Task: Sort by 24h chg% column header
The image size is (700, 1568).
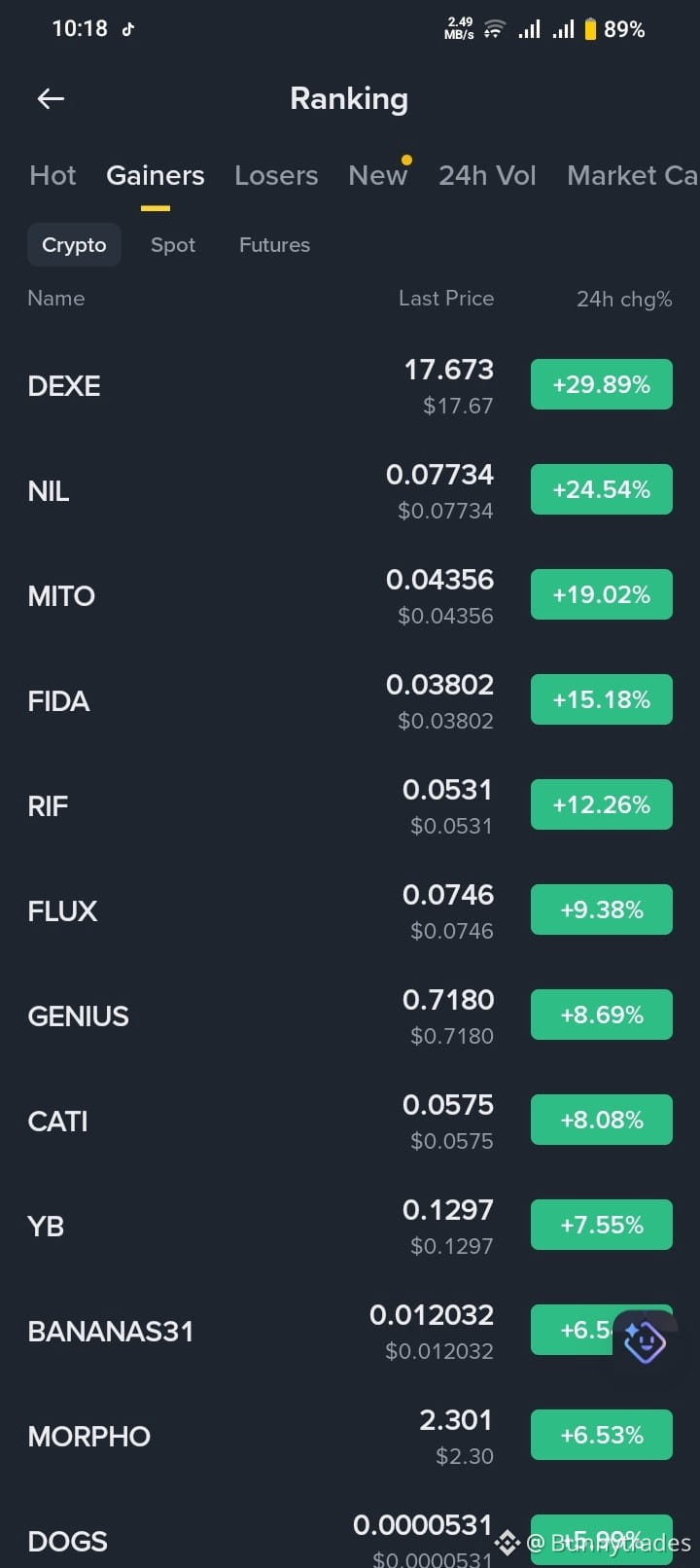Action: pyautogui.click(x=624, y=299)
